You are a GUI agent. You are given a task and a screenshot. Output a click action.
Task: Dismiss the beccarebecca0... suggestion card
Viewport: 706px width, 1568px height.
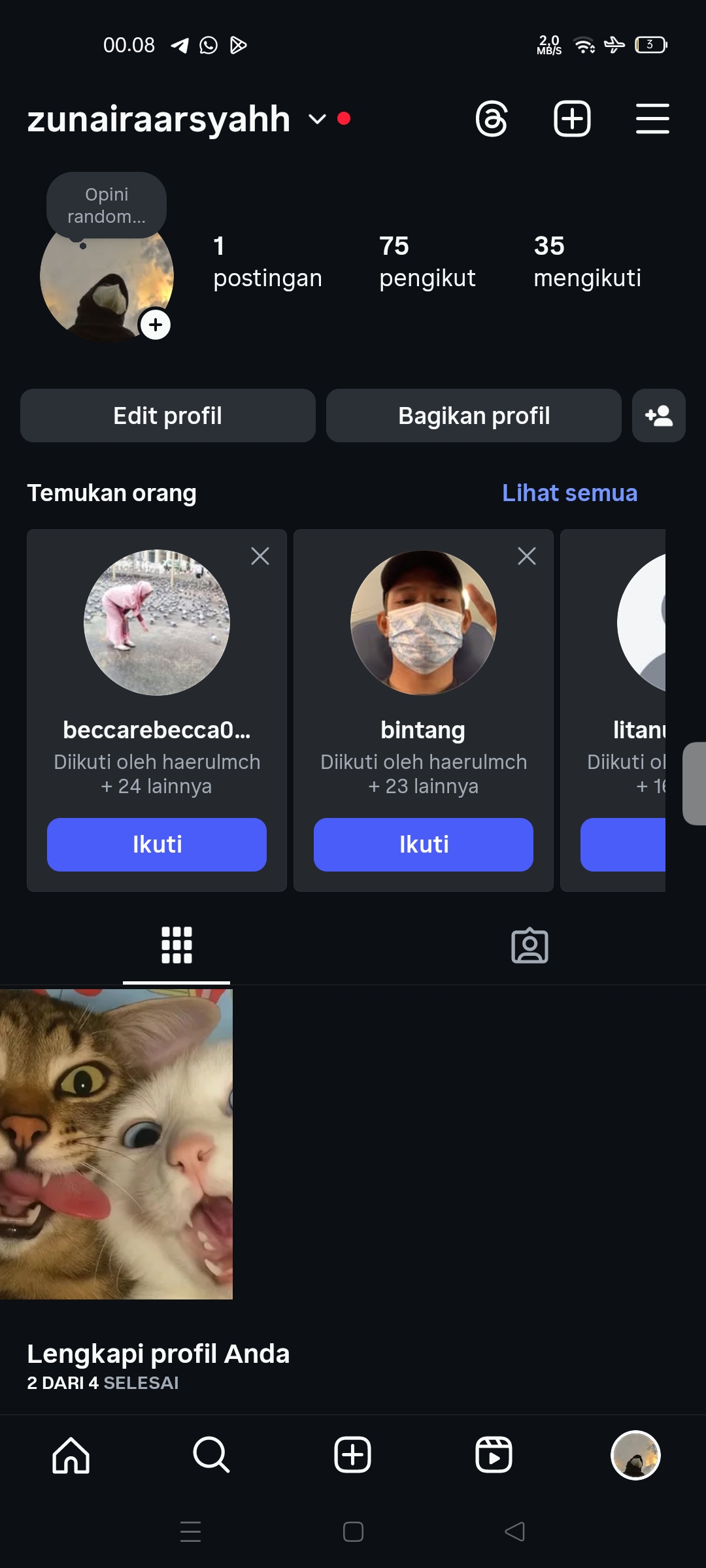[x=260, y=556]
